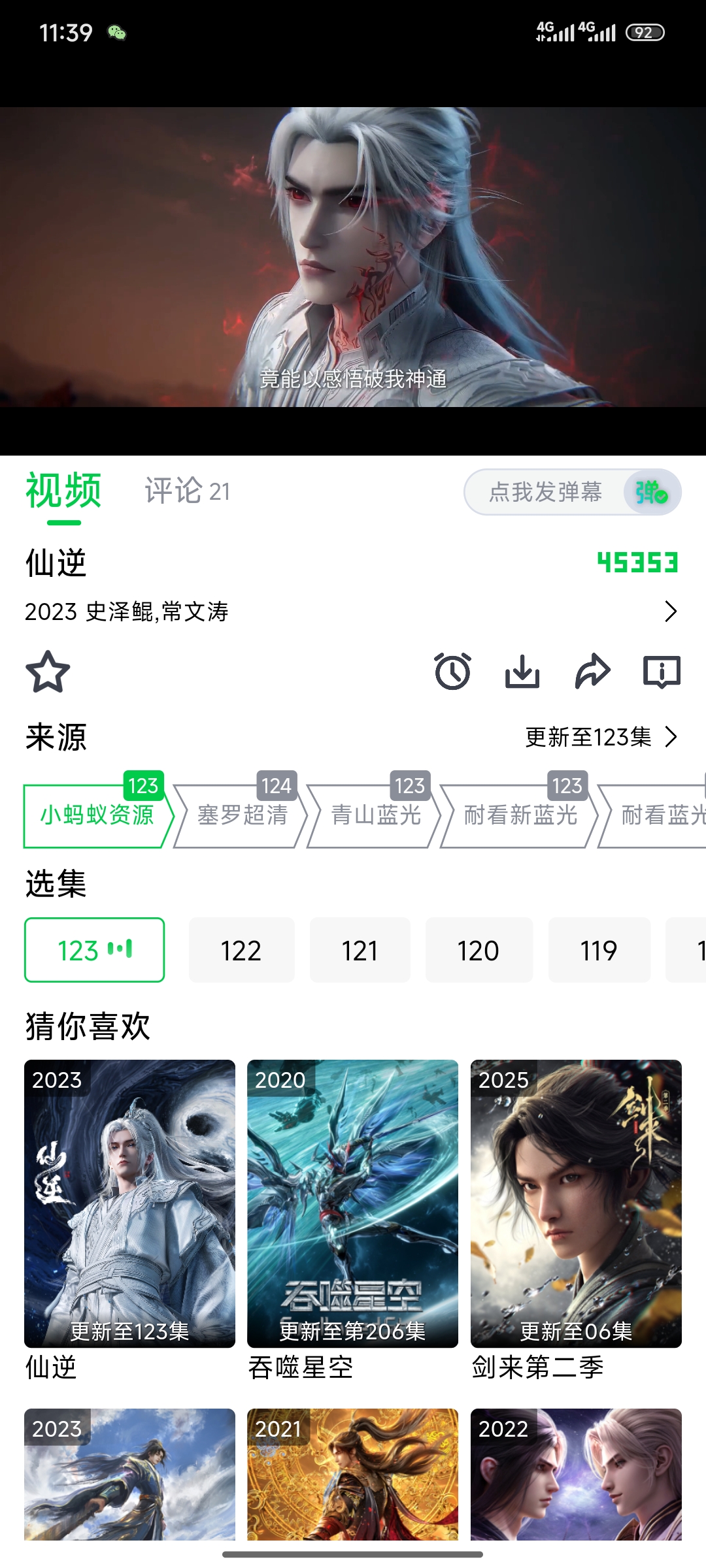This screenshot has width=706, height=1568.
Task: Tap the download icon to cache episodes
Action: coord(522,672)
